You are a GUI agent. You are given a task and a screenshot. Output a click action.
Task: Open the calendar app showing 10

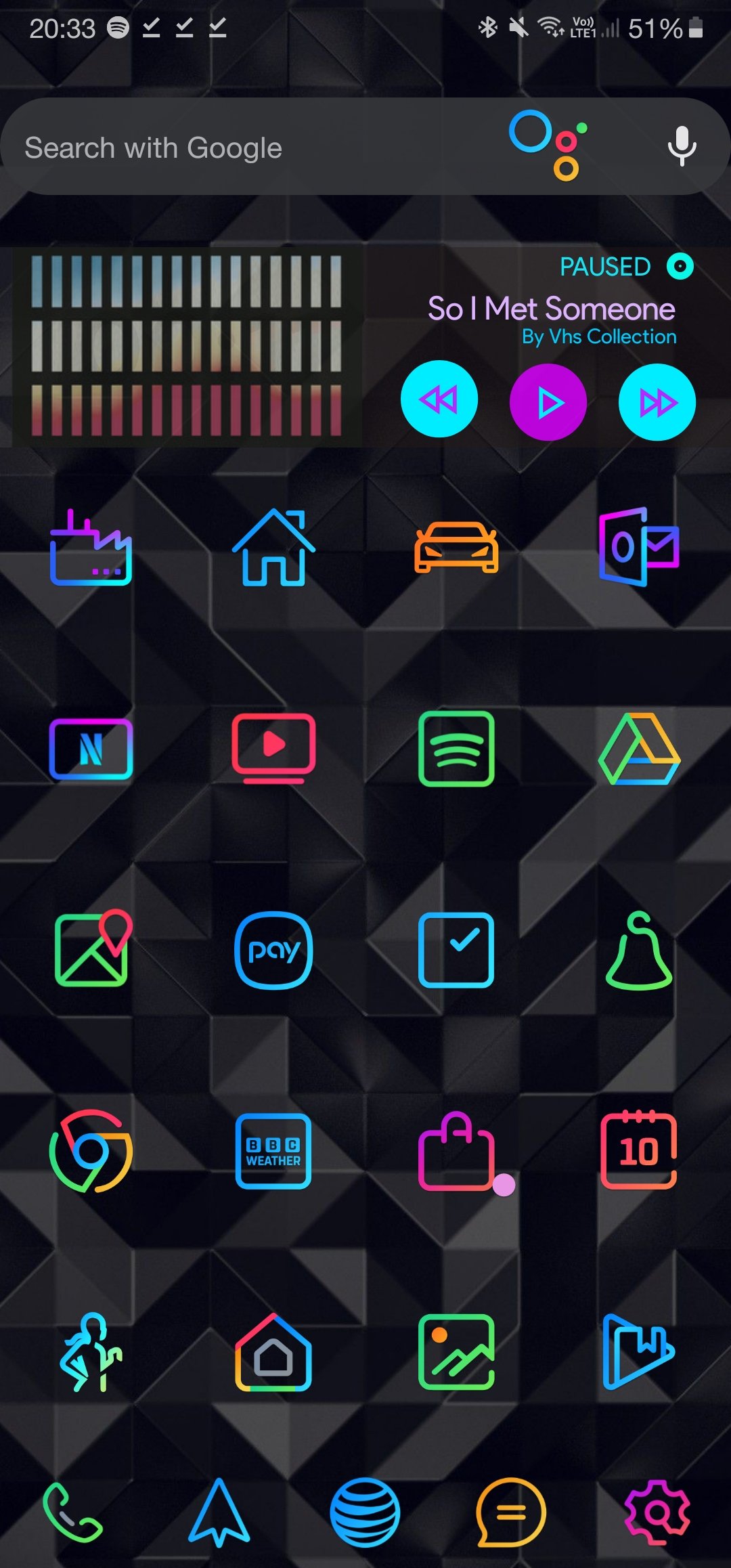639,1151
